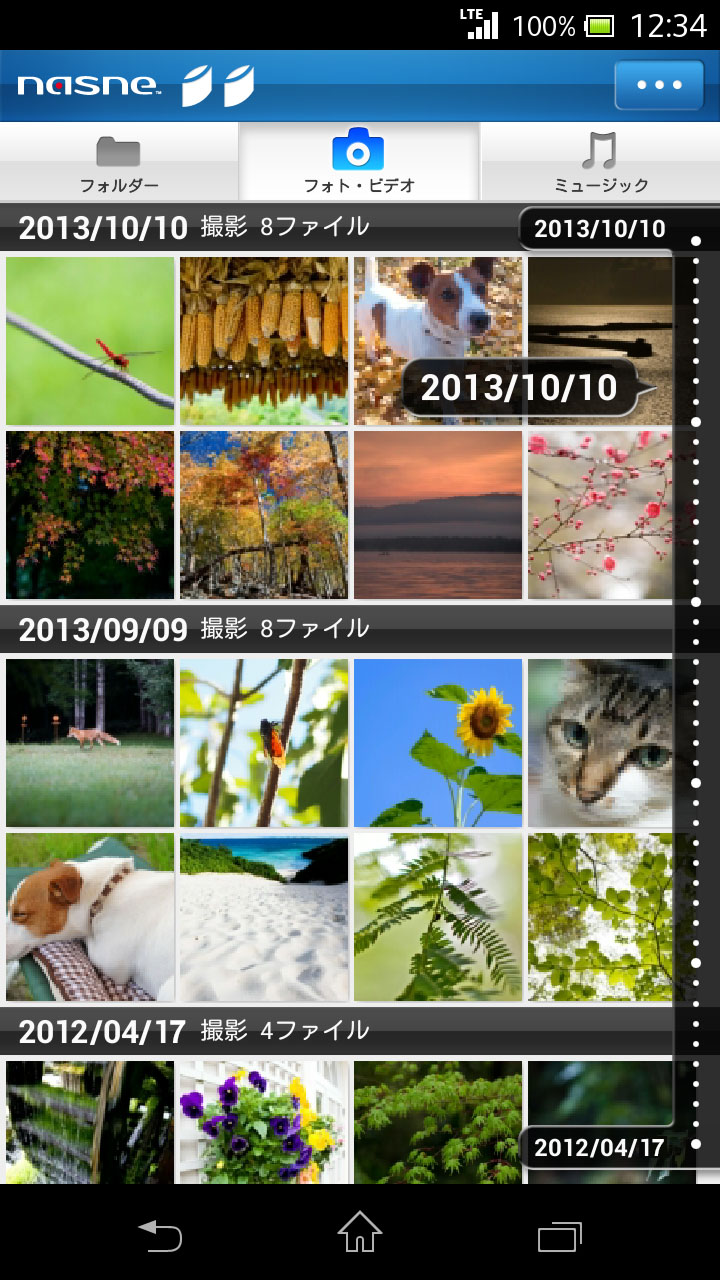Open the sunflower against blue sky photo
720x1280 pixels.
tap(438, 743)
